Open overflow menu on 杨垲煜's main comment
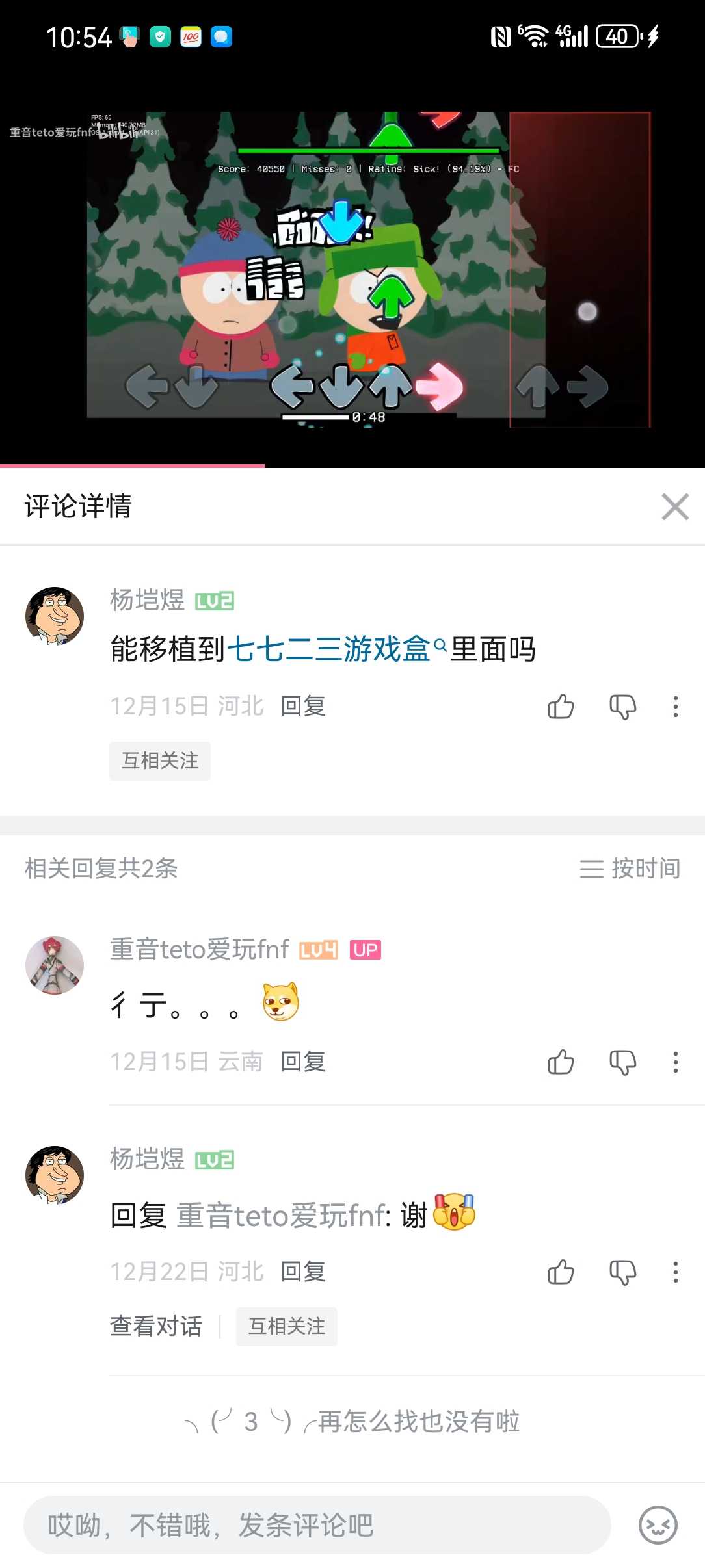This screenshot has height=1568, width=705. [675, 706]
